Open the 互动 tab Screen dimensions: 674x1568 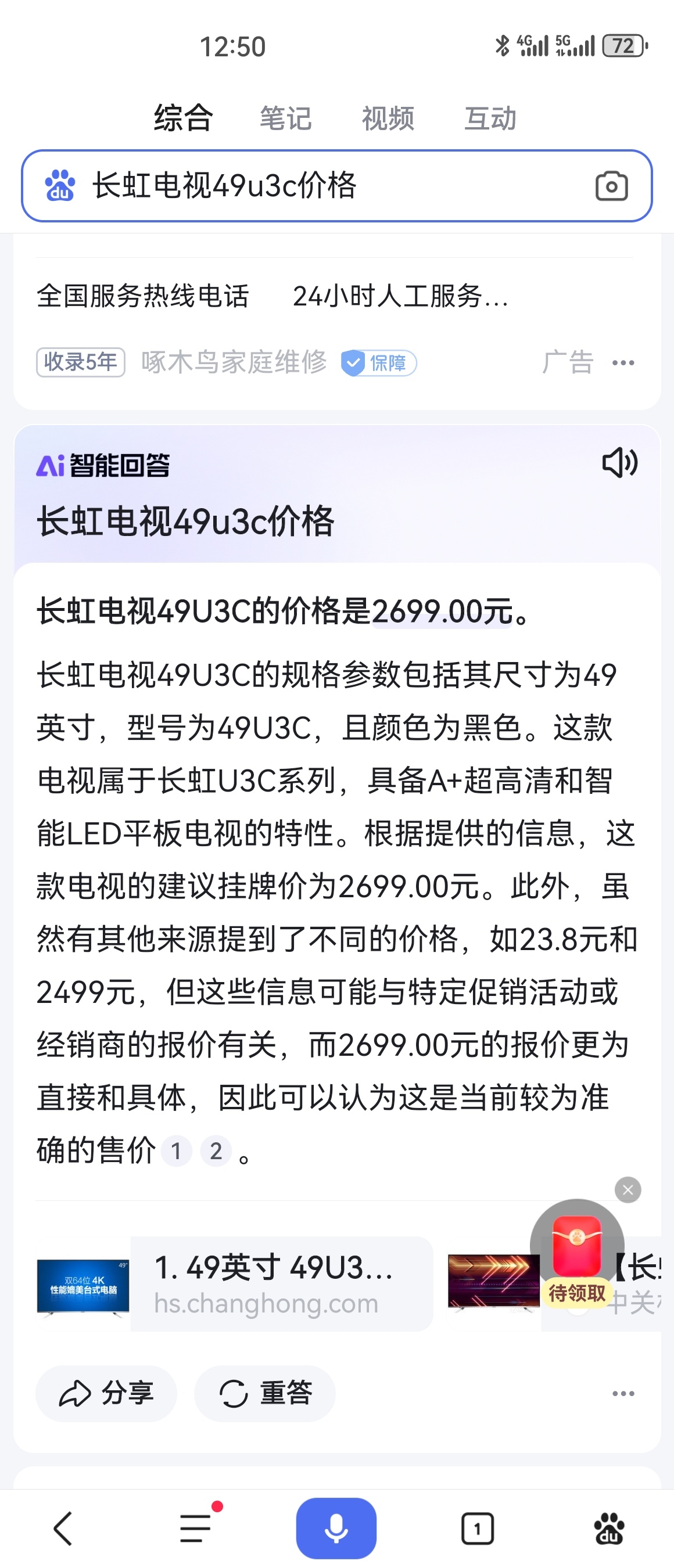pos(490,118)
